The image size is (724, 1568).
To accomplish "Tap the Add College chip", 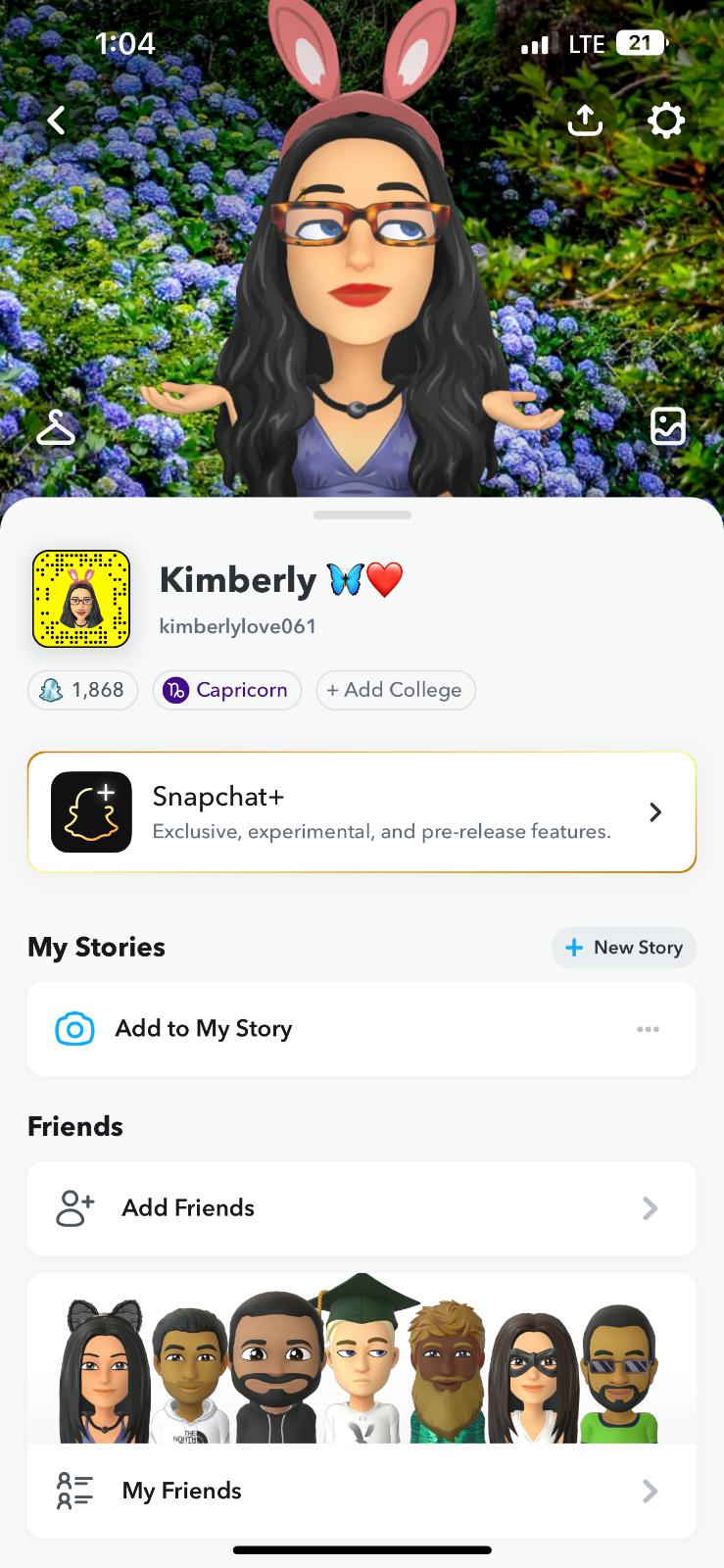I will pyautogui.click(x=396, y=690).
